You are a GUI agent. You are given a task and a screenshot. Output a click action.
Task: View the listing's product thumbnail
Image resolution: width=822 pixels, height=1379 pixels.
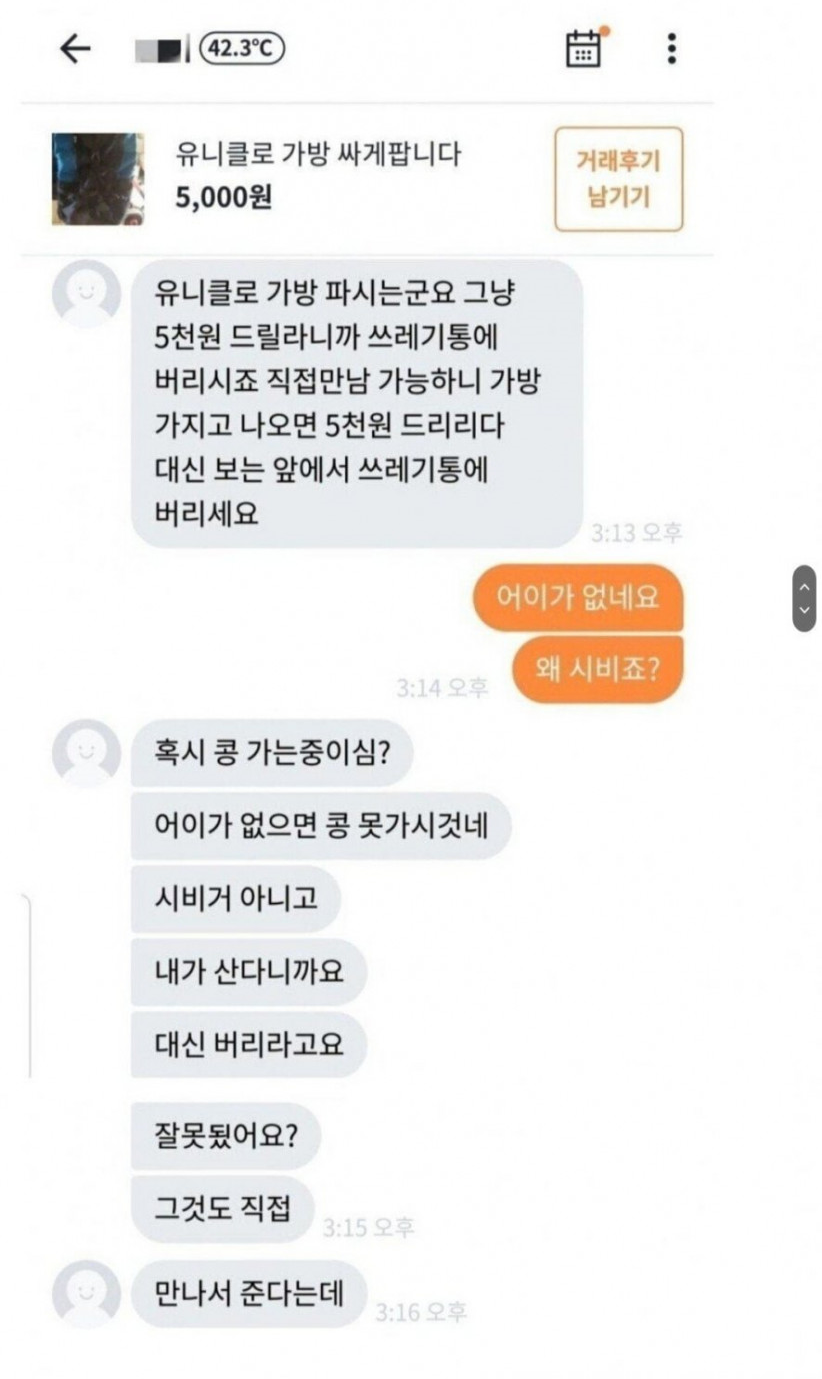tap(98, 179)
